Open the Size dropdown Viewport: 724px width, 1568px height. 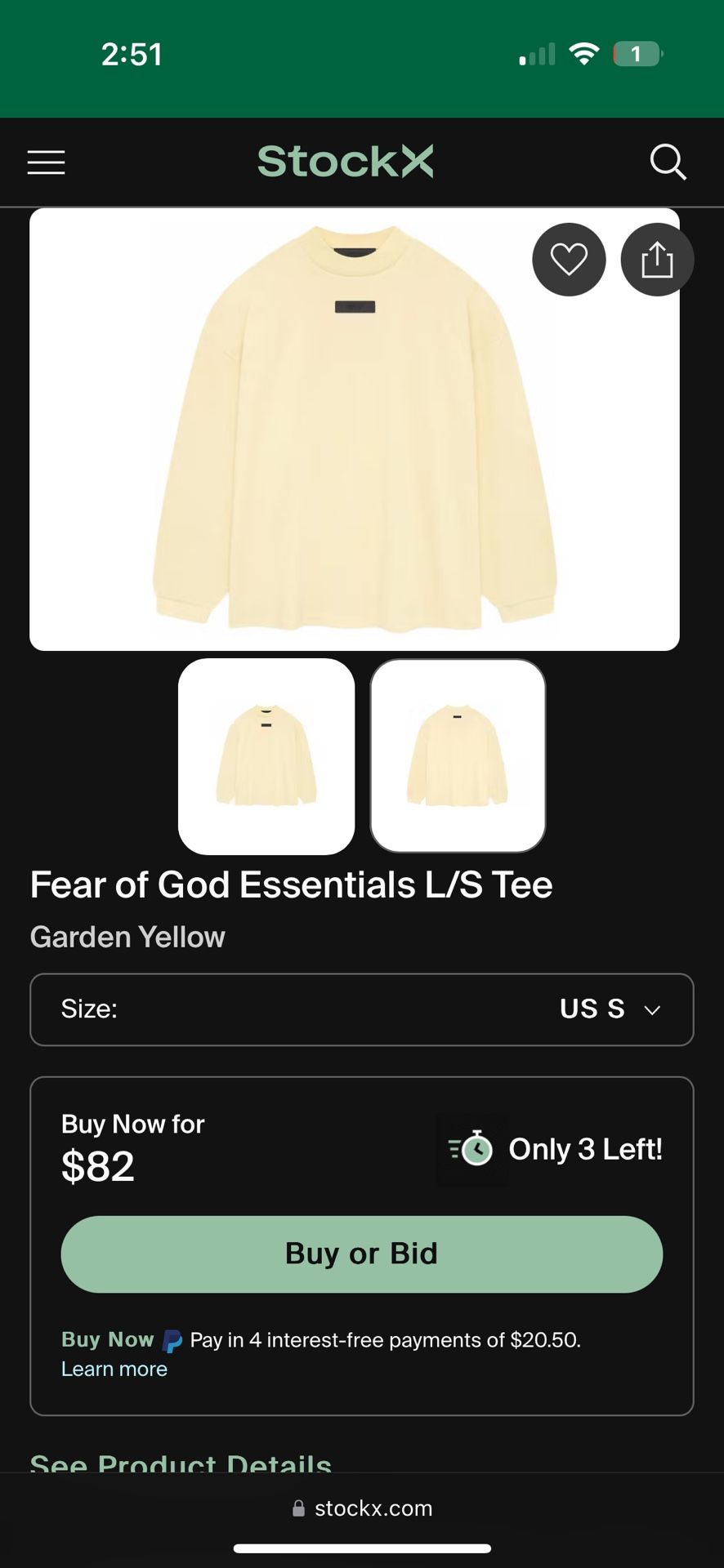[361, 1009]
